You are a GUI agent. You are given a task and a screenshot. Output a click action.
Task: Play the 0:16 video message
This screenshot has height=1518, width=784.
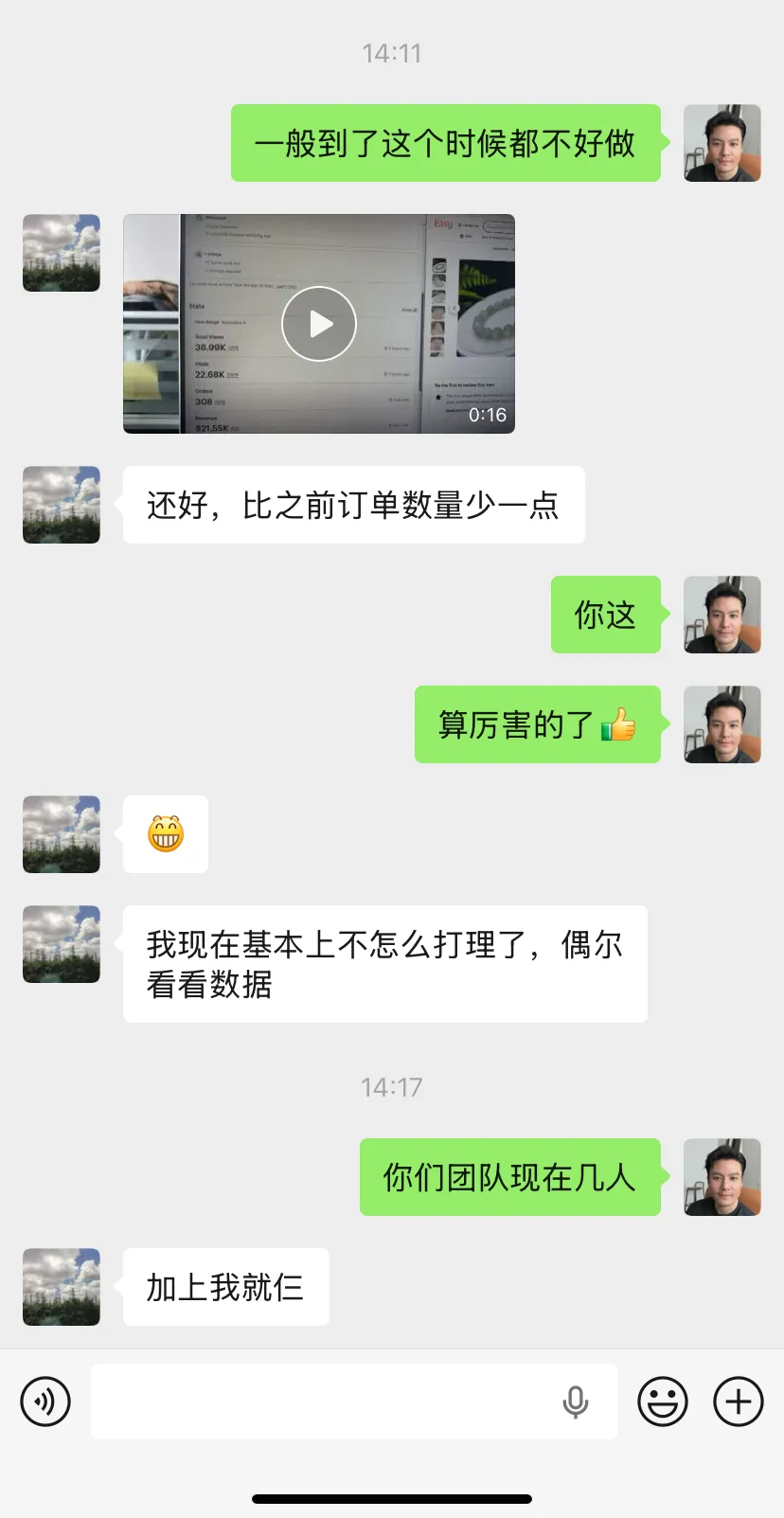click(319, 324)
